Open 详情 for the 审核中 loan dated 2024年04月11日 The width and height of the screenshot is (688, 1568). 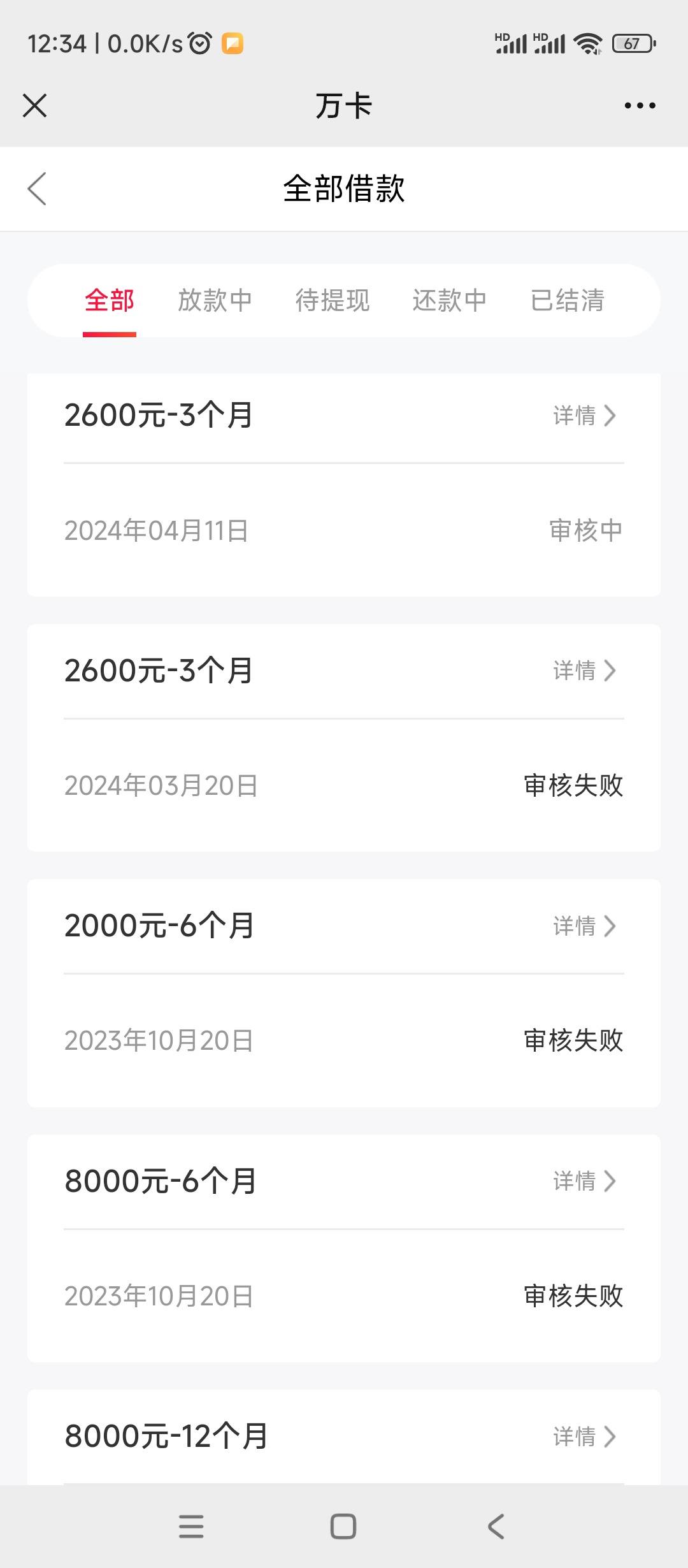pyautogui.click(x=585, y=416)
